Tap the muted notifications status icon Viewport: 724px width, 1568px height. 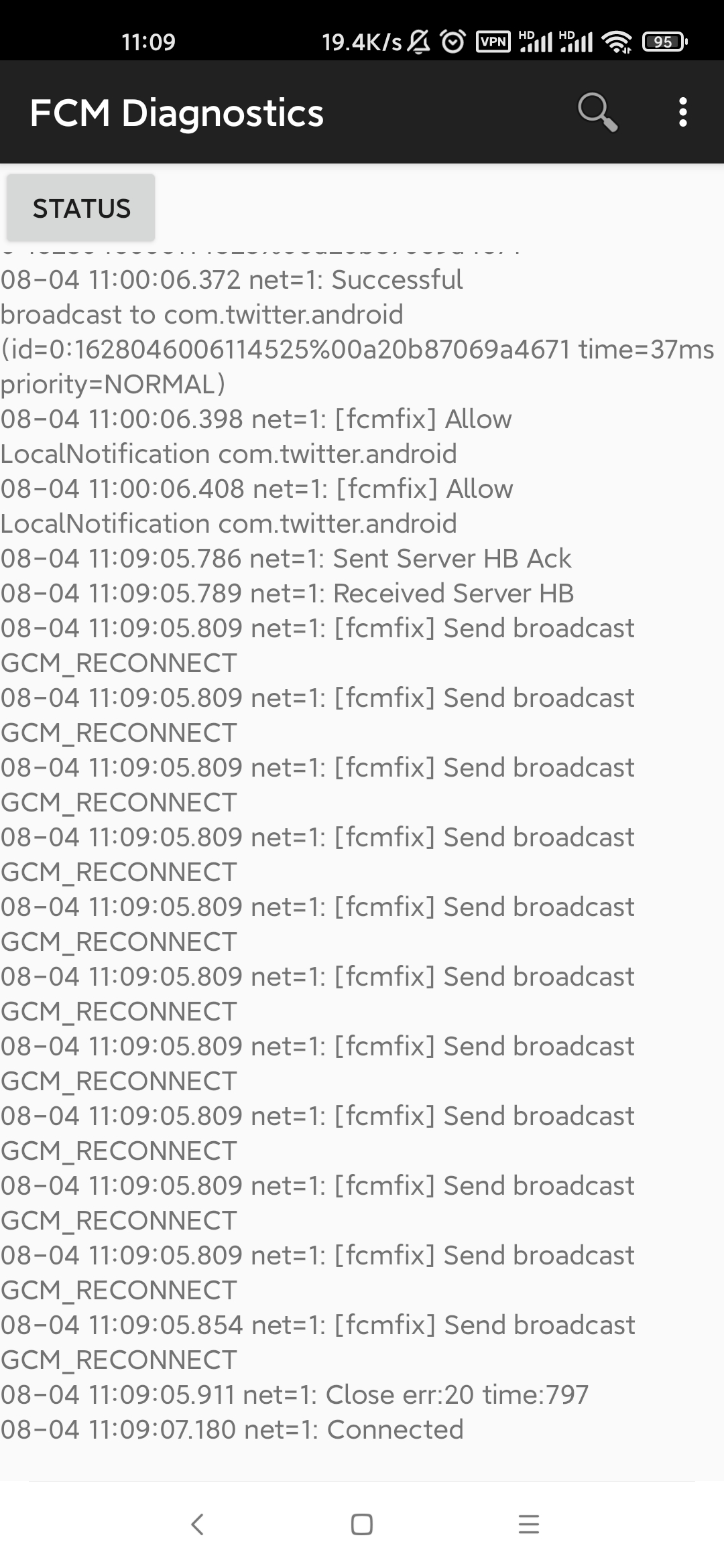(420, 40)
